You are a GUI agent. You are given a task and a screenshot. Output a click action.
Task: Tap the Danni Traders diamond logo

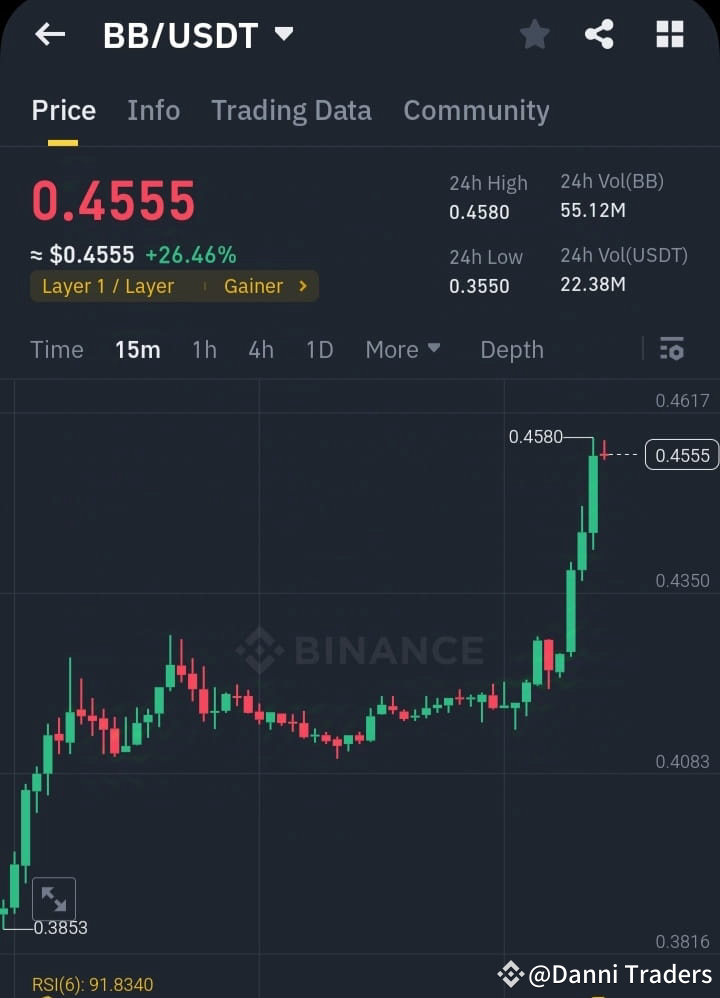pos(510,974)
